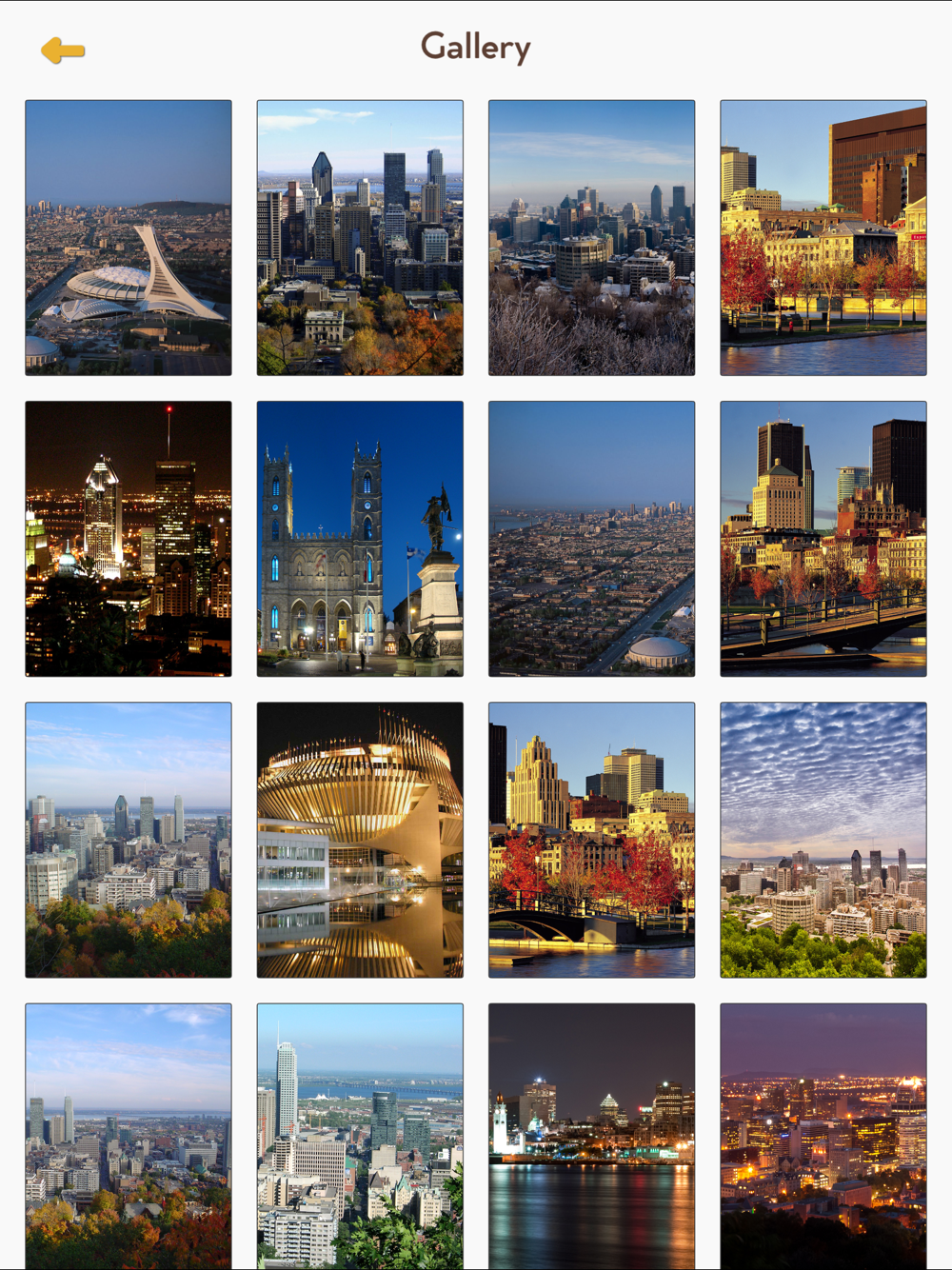952x1270 pixels.
Task: Open the winter skyline with bare trees photo
Action: (592, 238)
